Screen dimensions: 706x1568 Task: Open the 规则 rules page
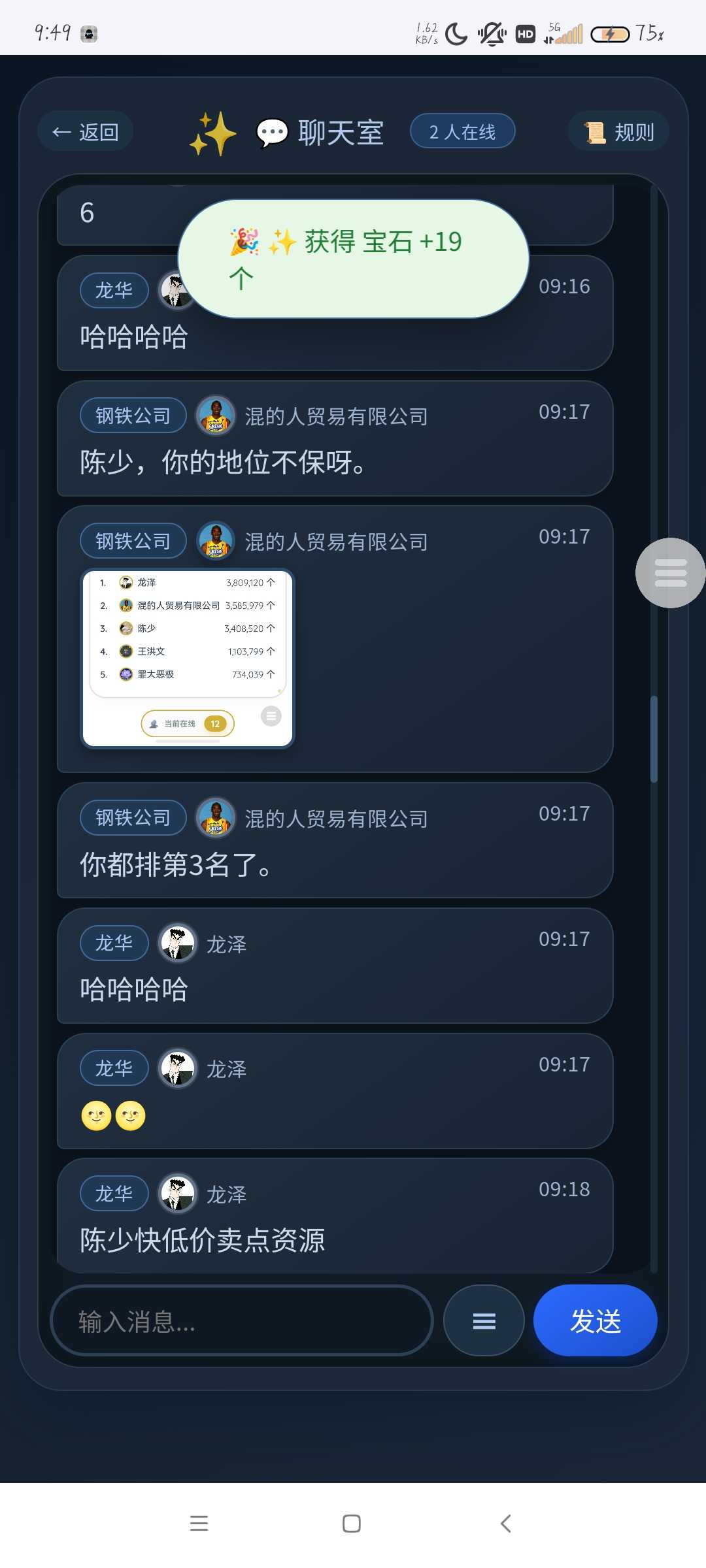tap(618, 132)
